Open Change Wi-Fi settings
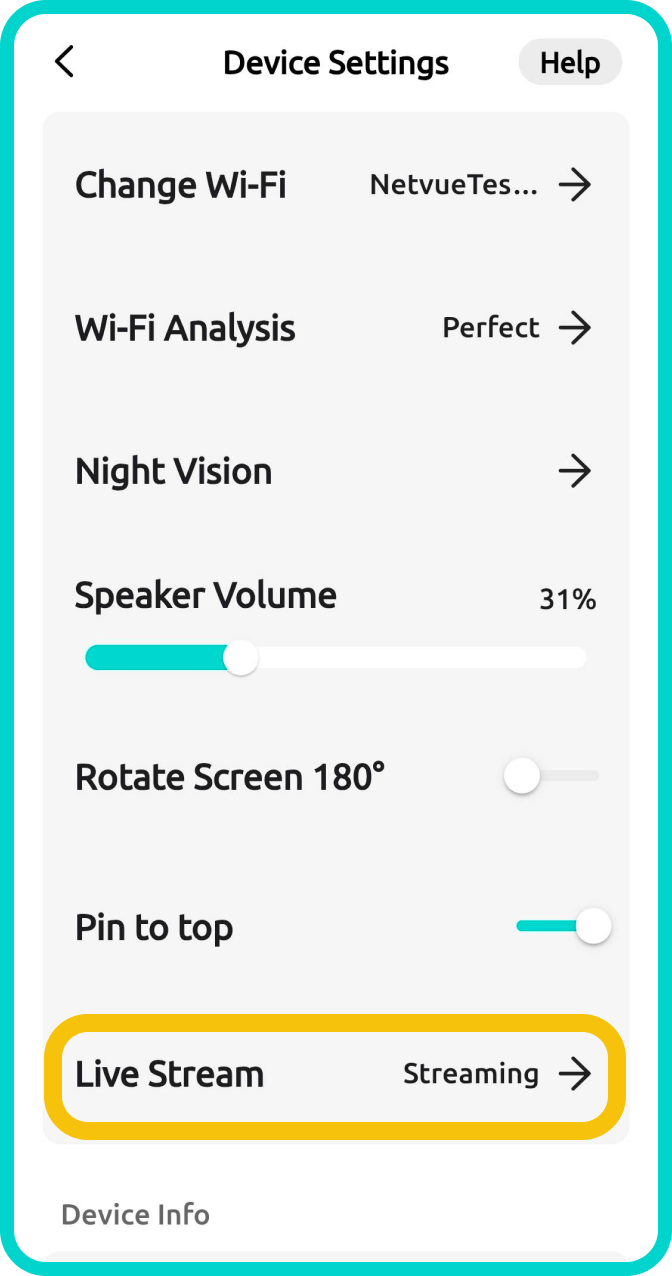This screenshot has width=672, height=1276. click(x=334, y=185)
